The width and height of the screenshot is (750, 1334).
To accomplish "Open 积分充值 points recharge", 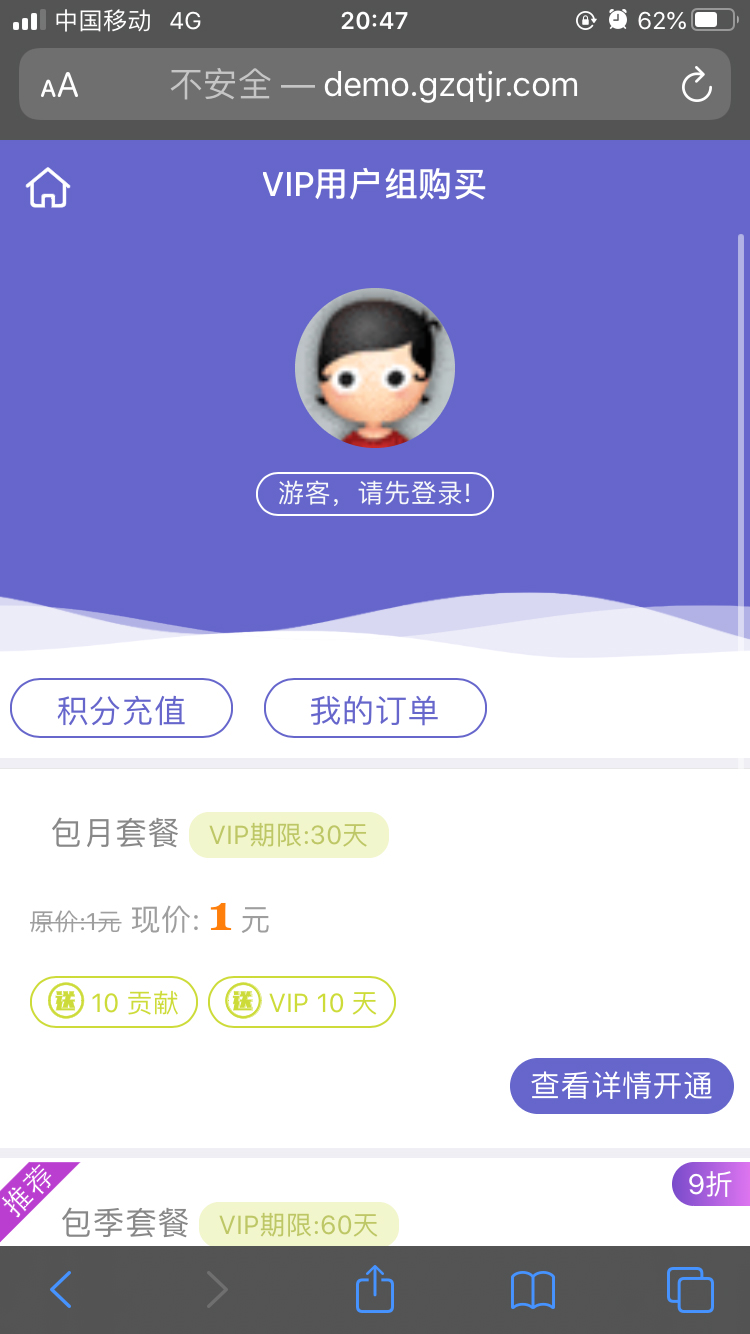I will click(121, 709).
